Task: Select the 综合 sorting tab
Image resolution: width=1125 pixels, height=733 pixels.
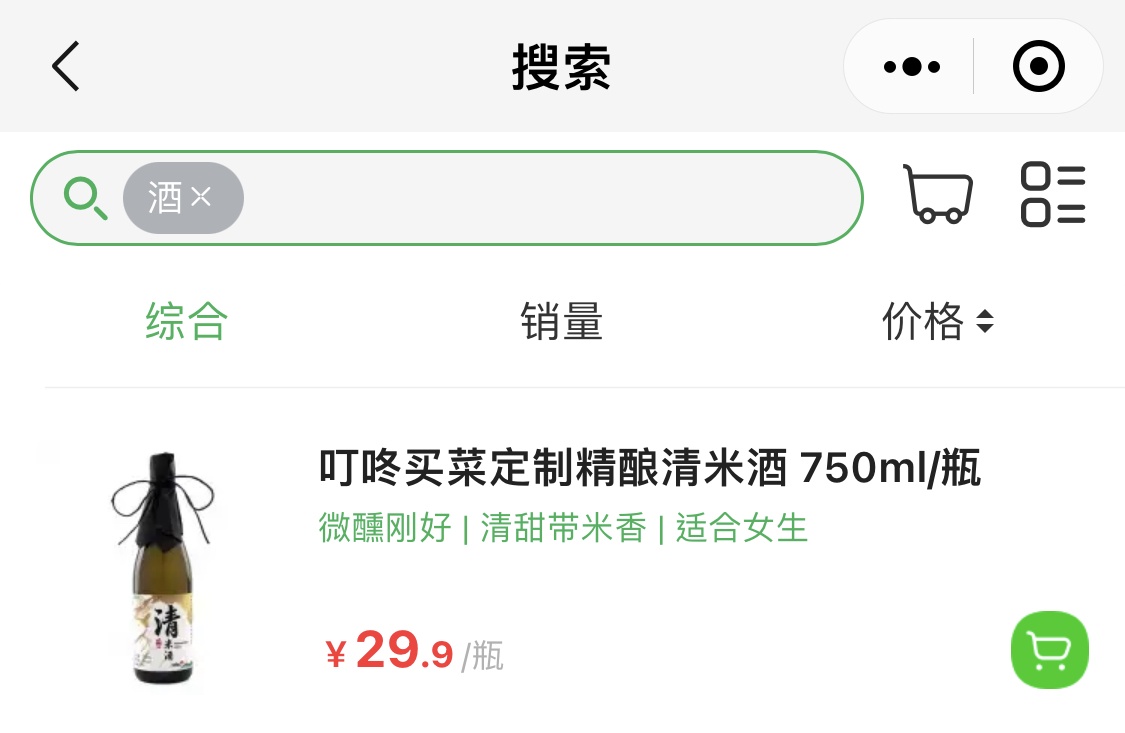Action: 186,322
